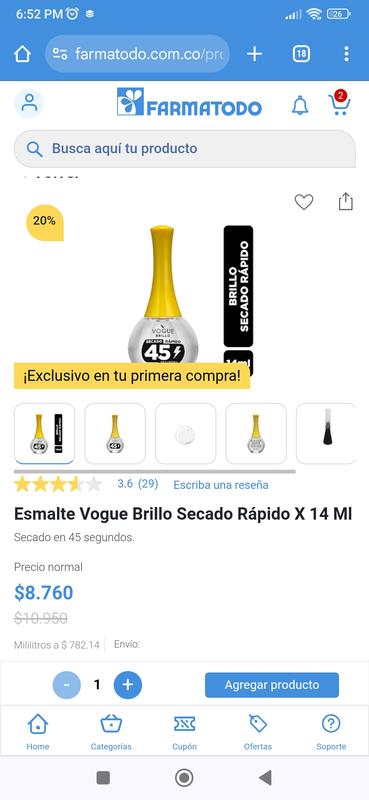The image size is (369, 800).
Task: Tap the Busca aquí tu producto search box
Action: click(x=184, y=148)
